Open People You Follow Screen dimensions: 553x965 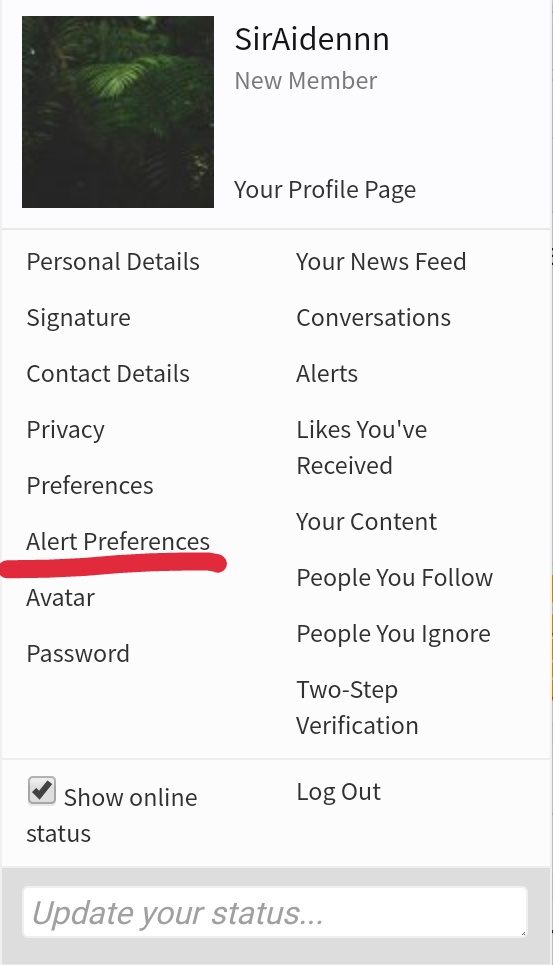(x=395, y=578)
